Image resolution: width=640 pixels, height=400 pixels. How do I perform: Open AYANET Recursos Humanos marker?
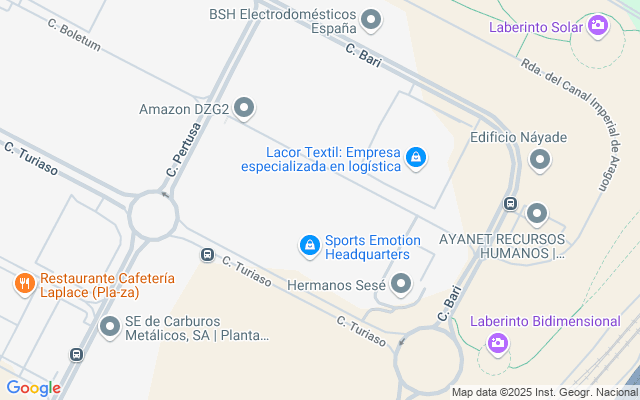pyautogui.click(x=537, y=213)
